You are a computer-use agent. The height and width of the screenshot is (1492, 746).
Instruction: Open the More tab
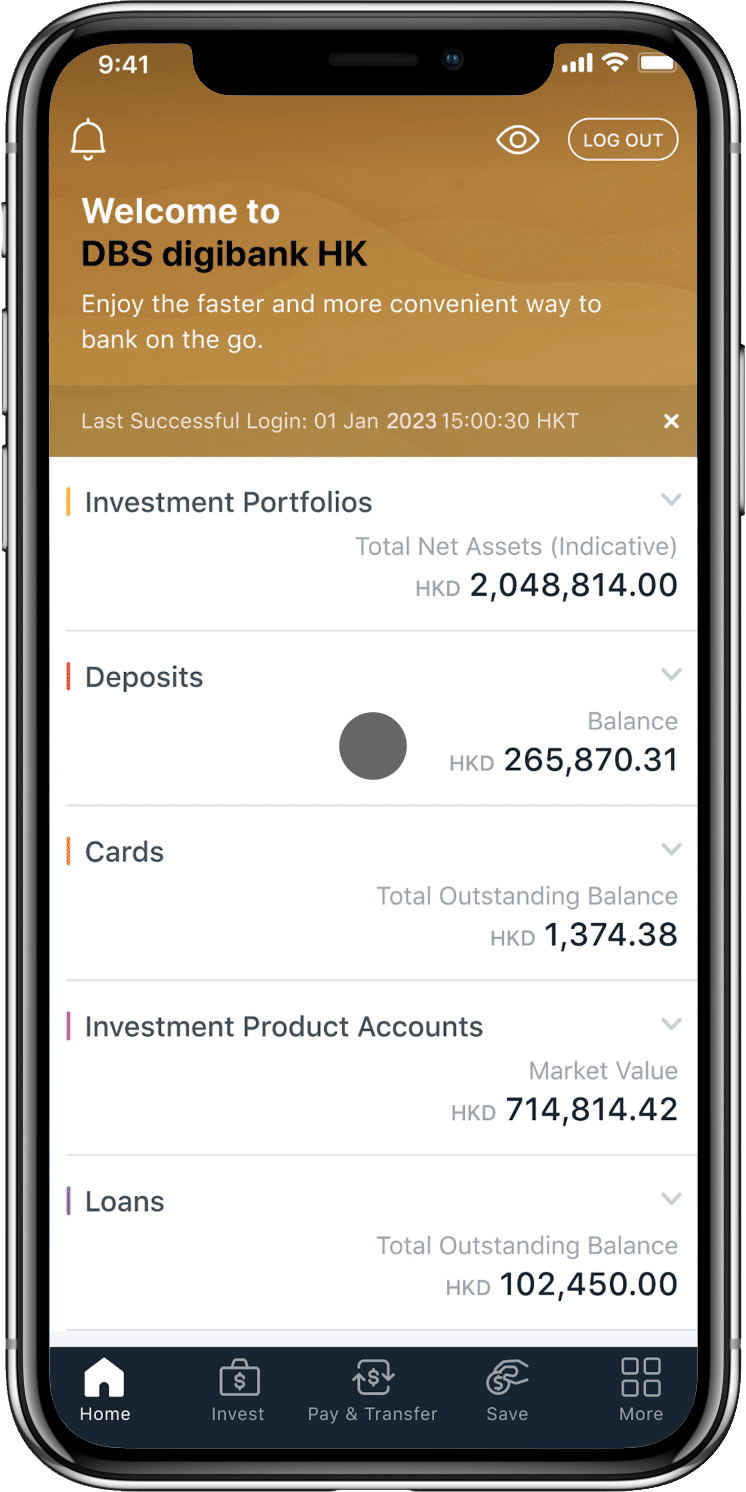pos(641,1390)
